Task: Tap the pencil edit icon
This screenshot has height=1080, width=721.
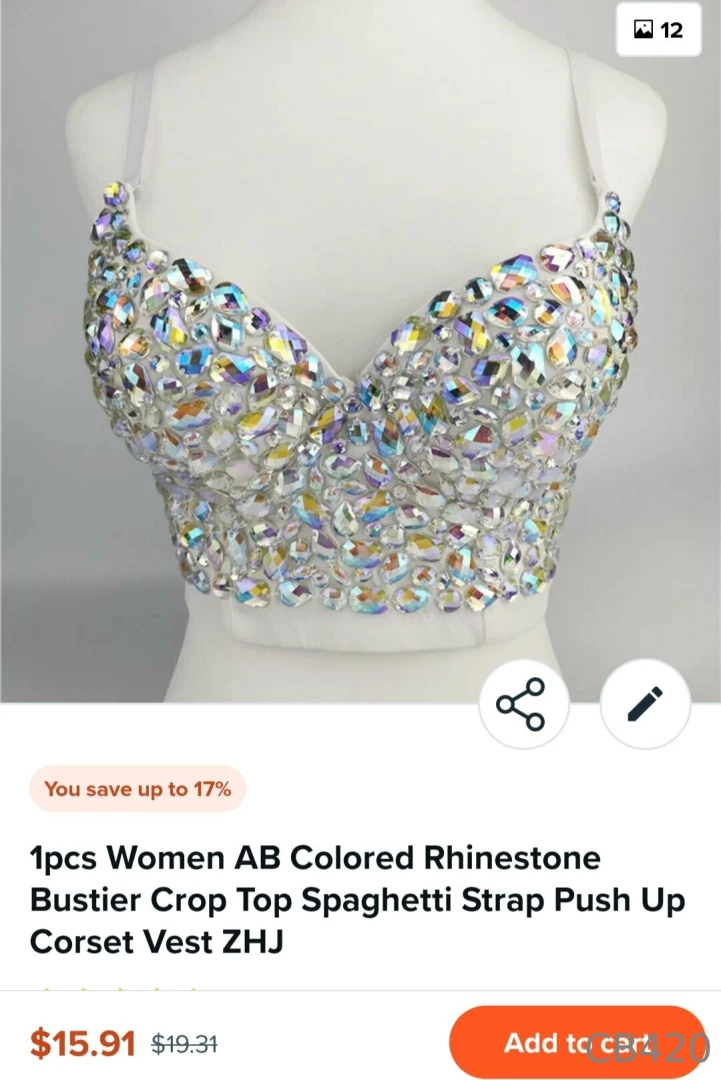Action: pos(645,704)
